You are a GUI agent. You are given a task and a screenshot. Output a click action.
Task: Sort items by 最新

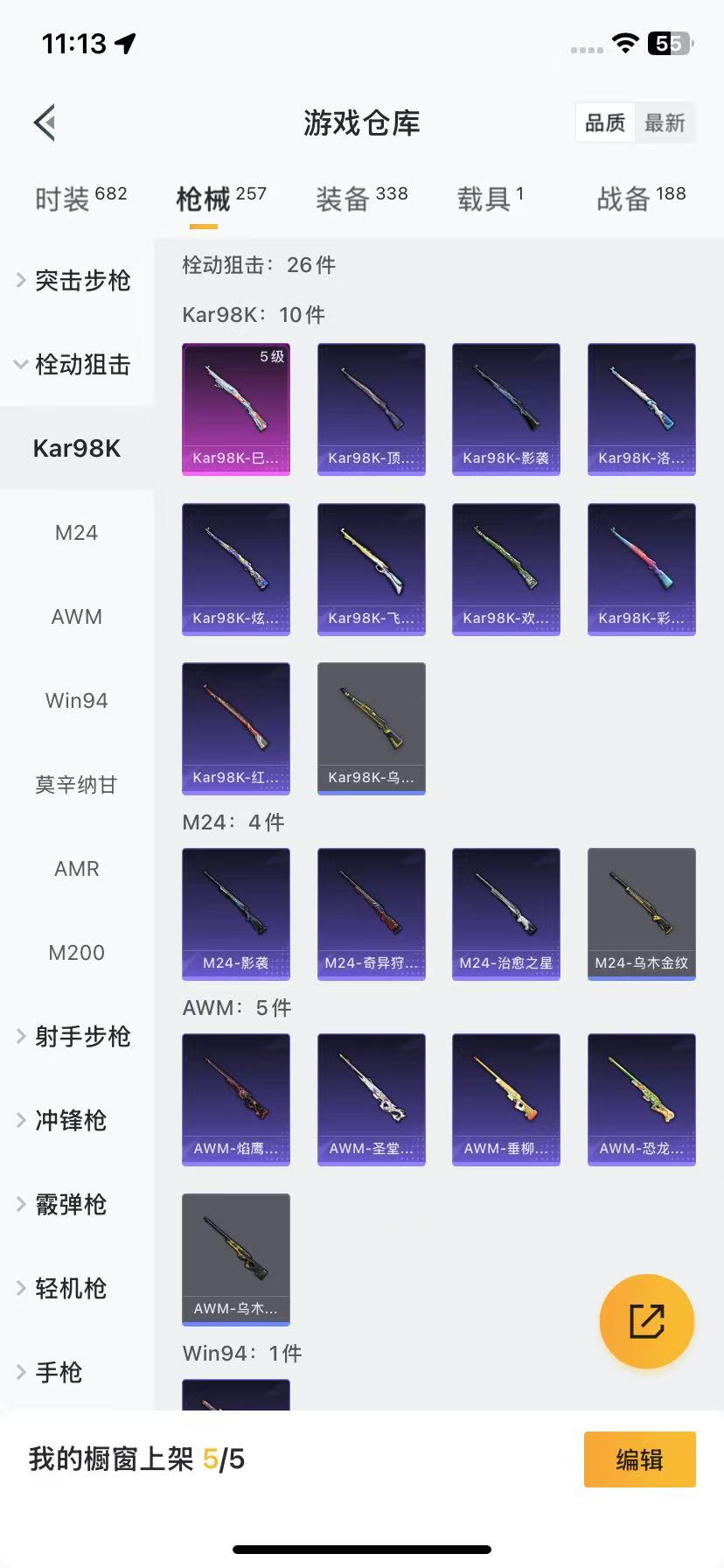click(665, 122)
